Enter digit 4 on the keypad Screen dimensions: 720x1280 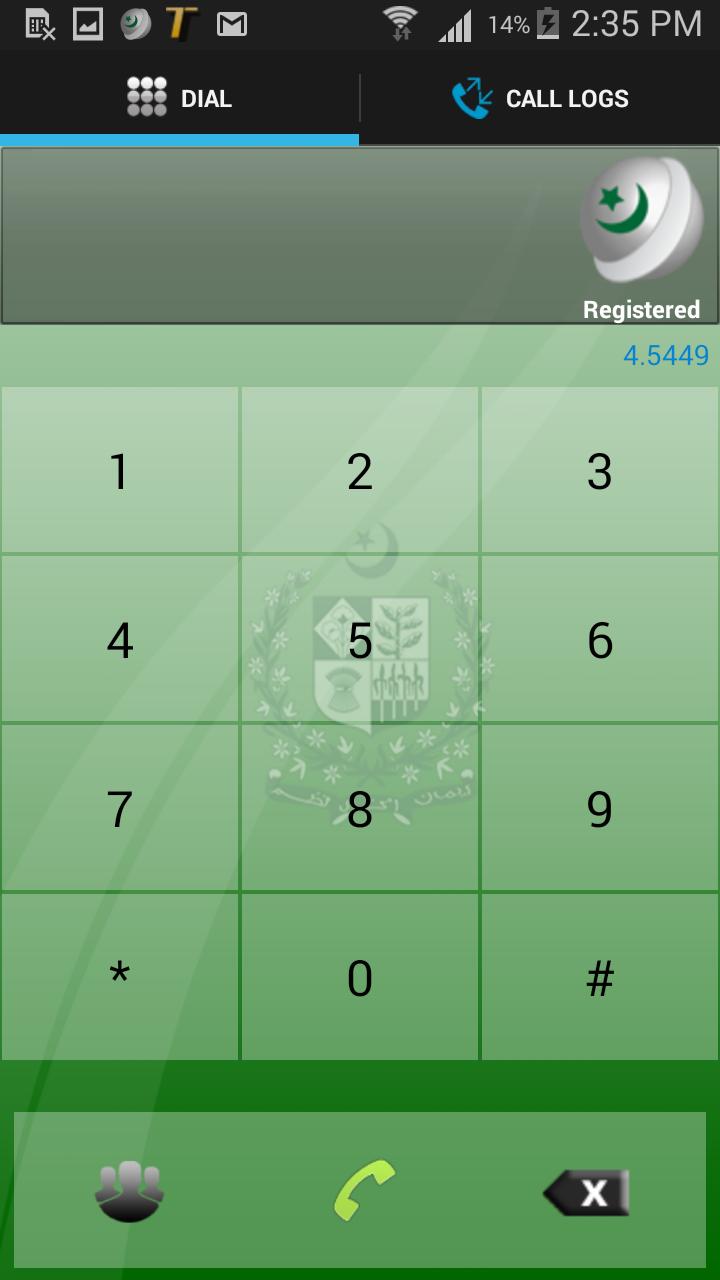(120, 640)
